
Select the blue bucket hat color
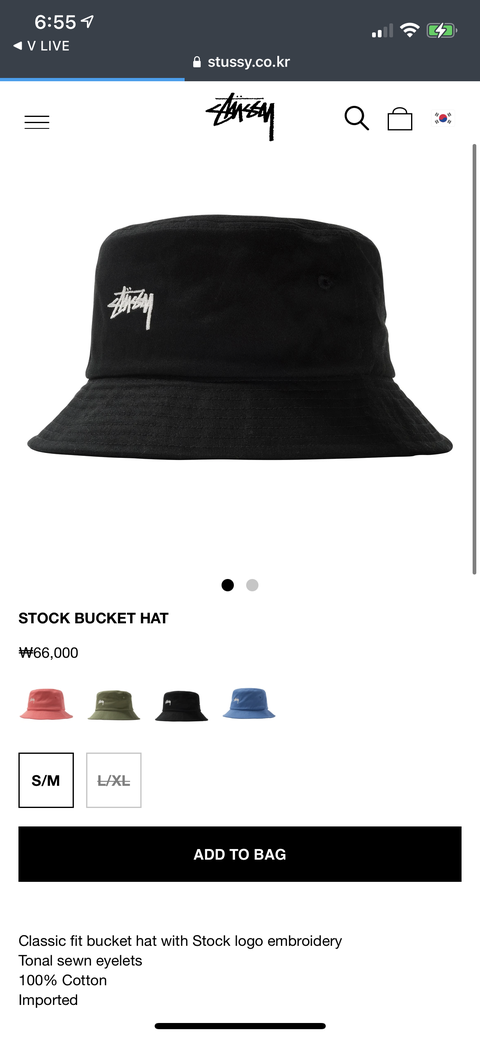coord(249,704)
